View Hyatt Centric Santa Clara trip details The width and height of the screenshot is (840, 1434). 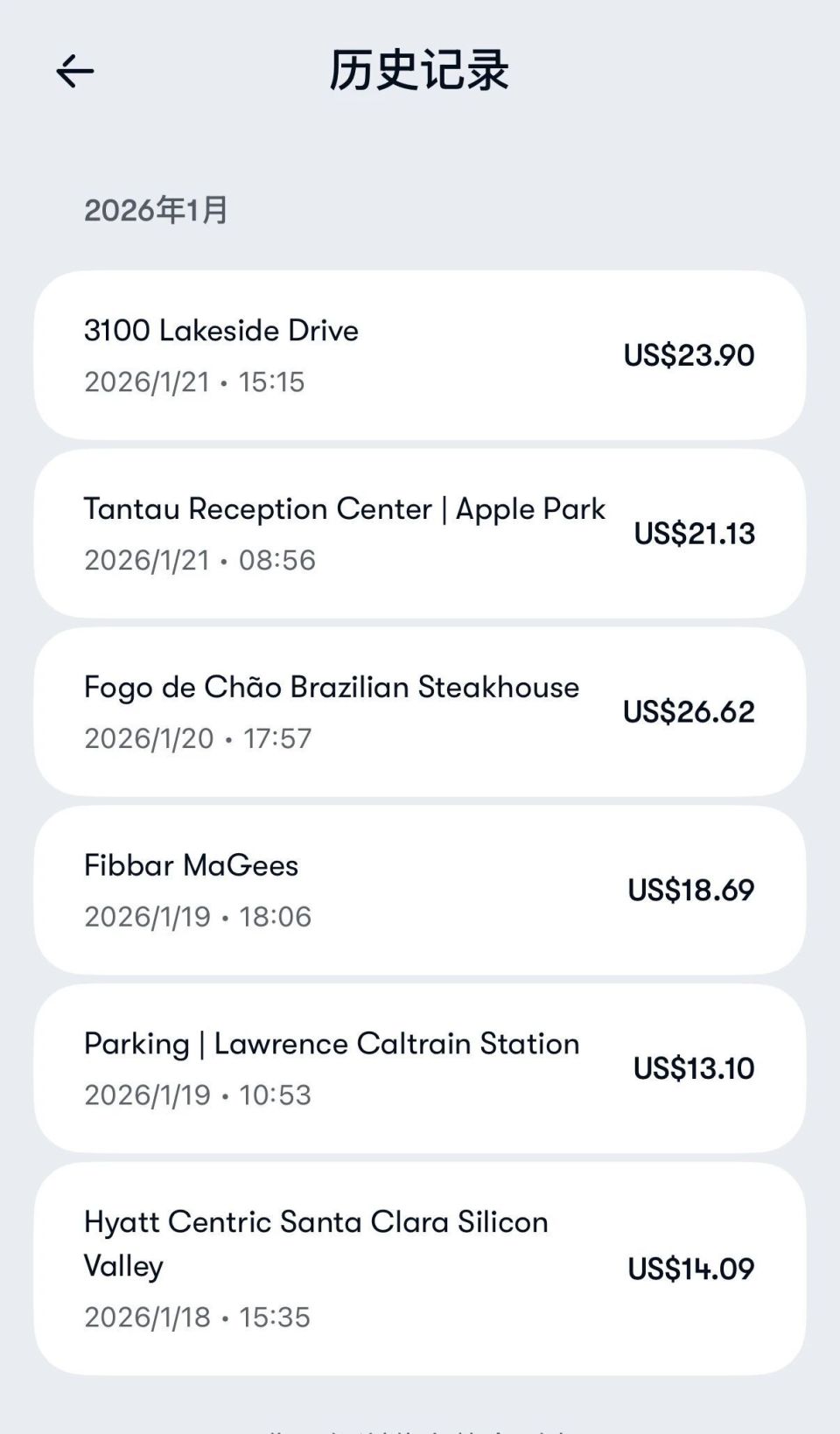tap(418, 1268)
